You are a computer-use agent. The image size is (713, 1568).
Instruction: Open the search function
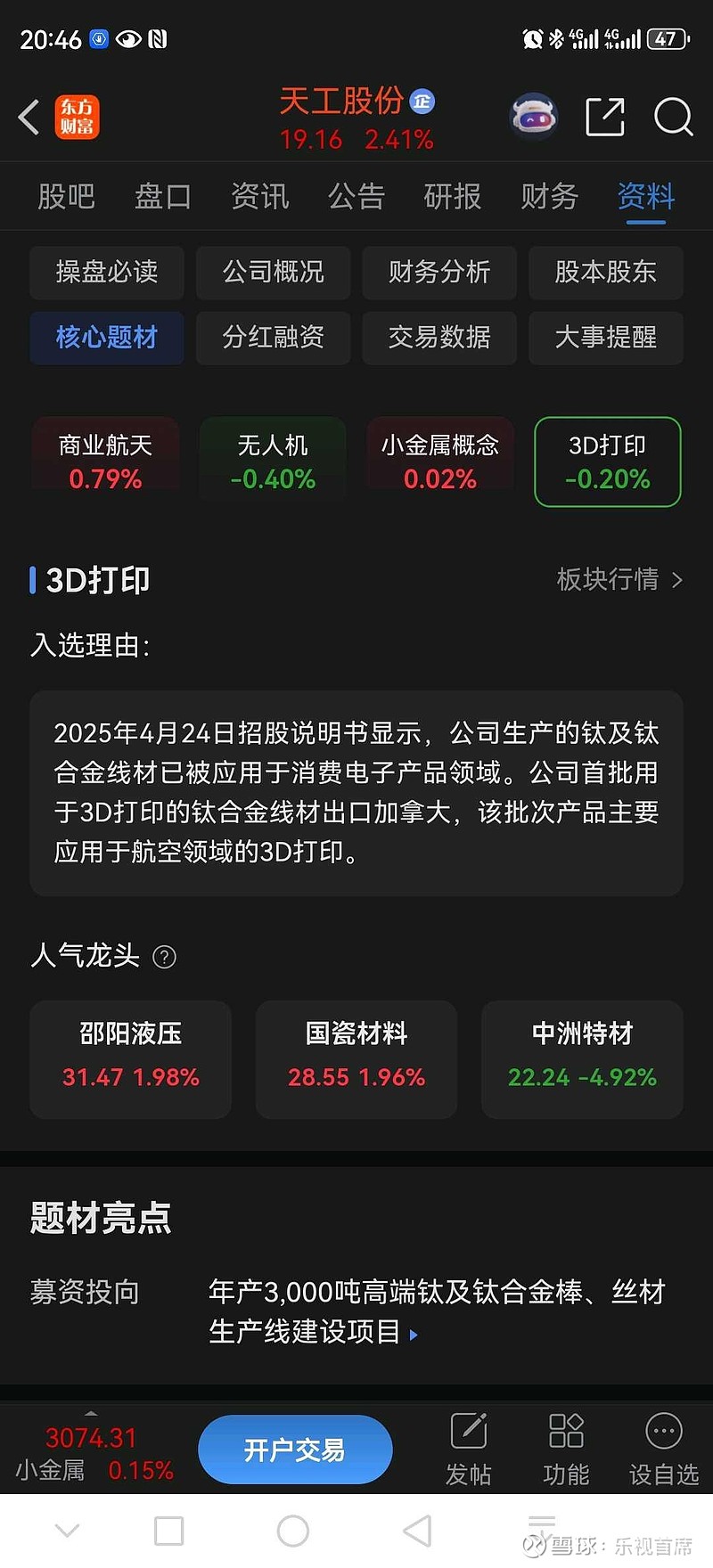pos(673,117)
